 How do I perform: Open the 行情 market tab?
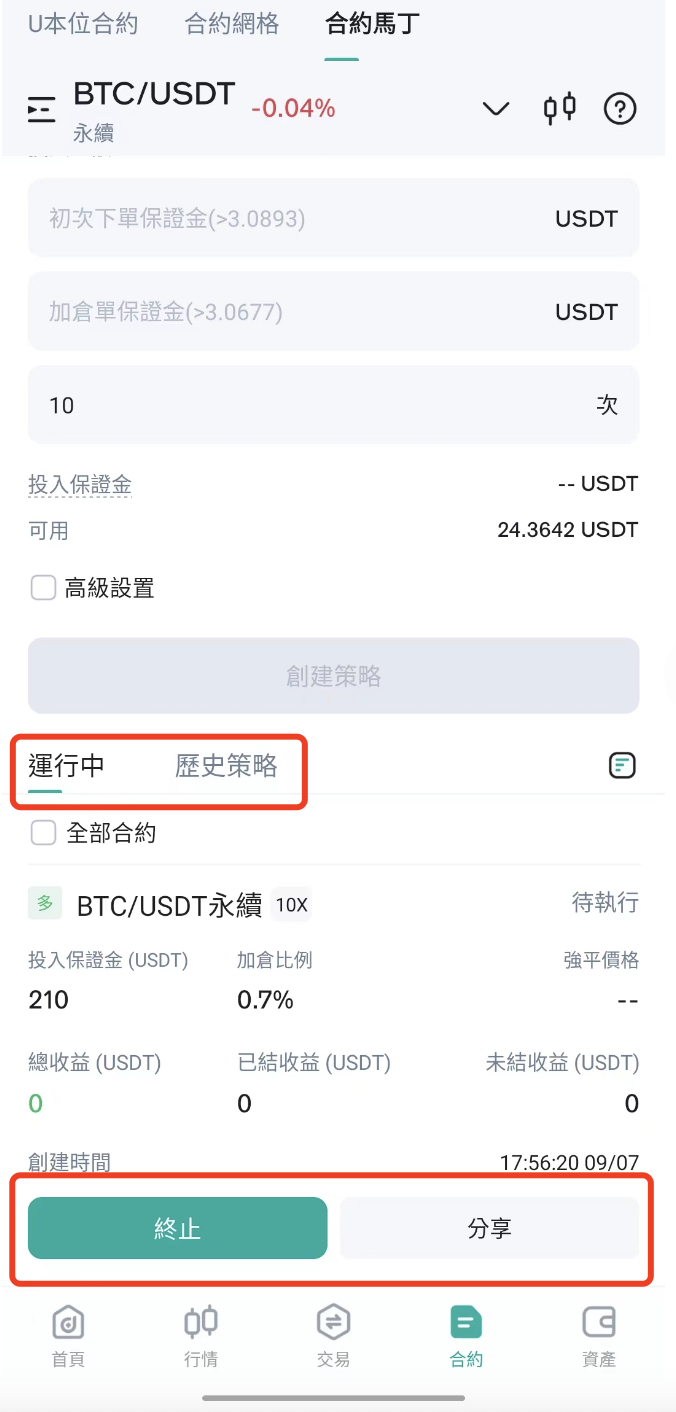point(201,1335)
